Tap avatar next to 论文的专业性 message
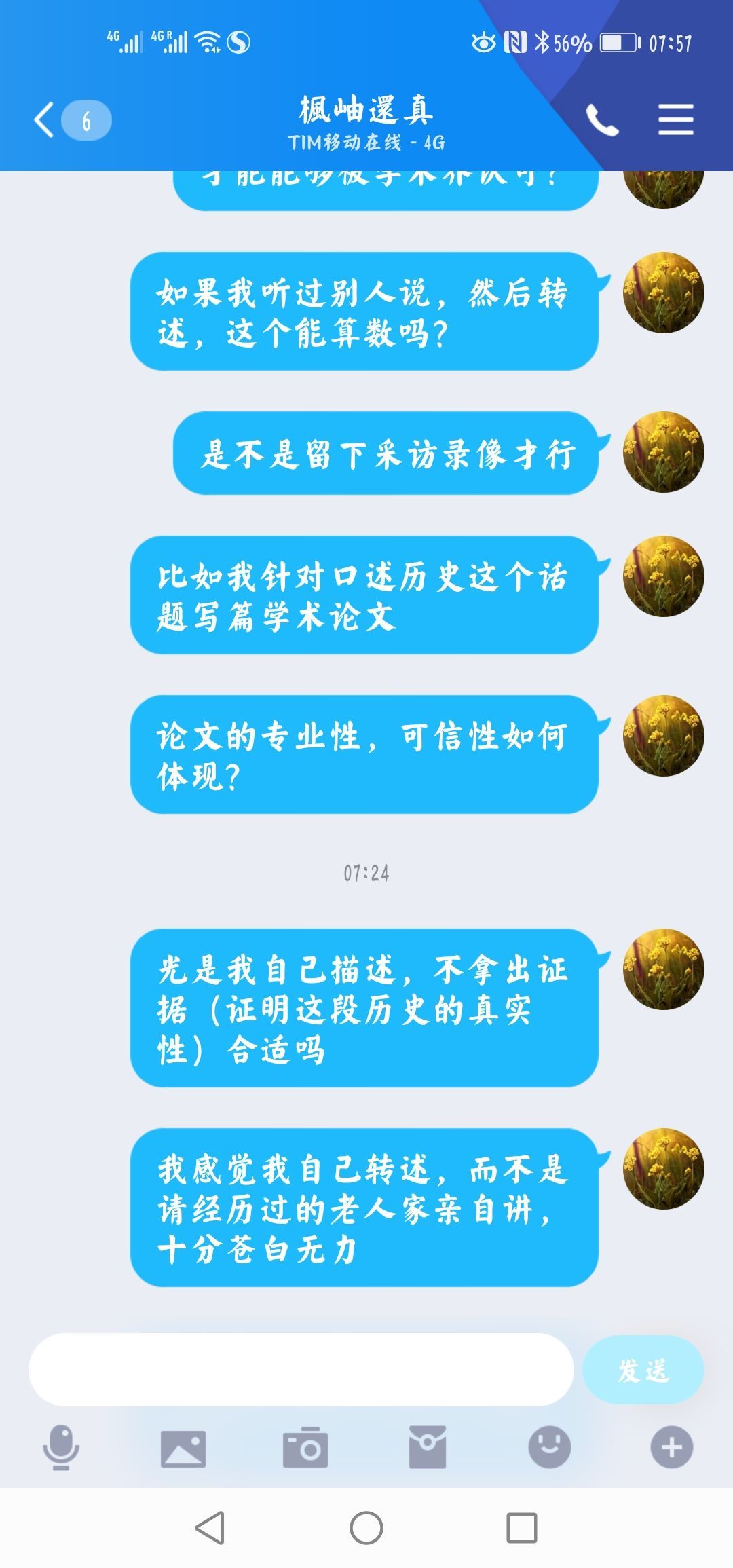The height and width of the screenshot is (1568, 733). pyautogui.click(x=663, y=736)
